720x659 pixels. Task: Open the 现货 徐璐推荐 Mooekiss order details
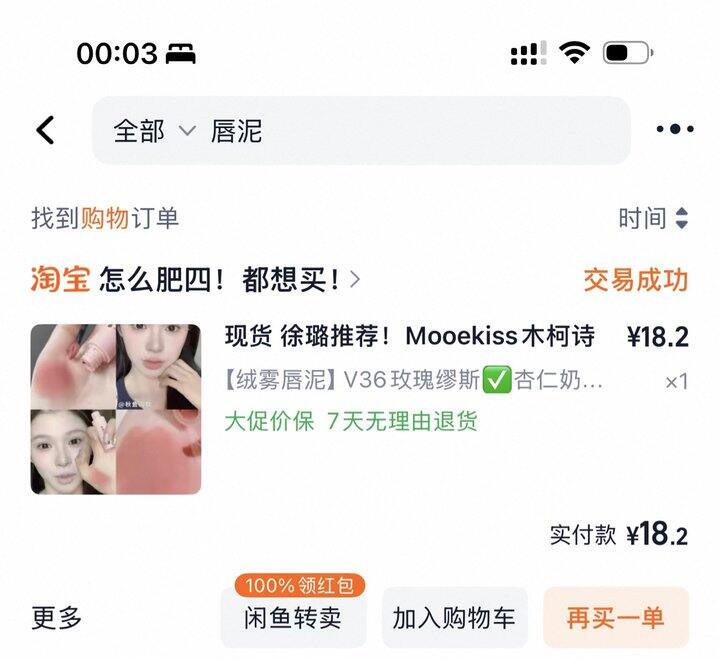[x=409, y=336]
